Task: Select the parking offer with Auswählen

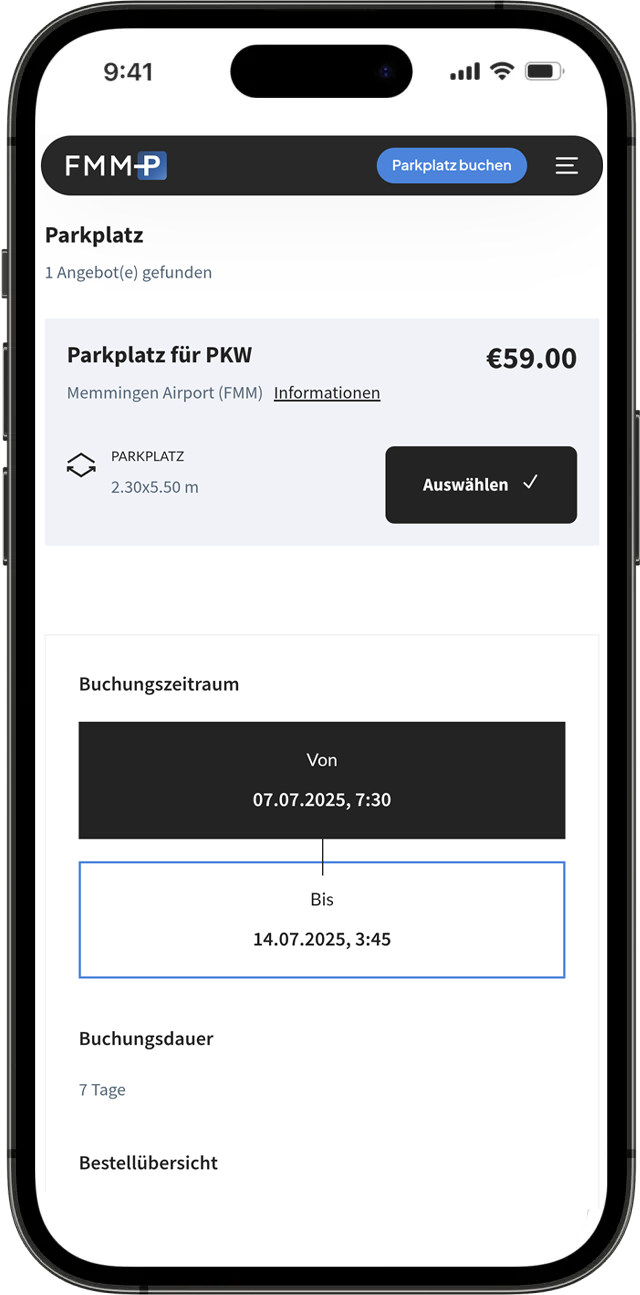Action: coord(481,485)
